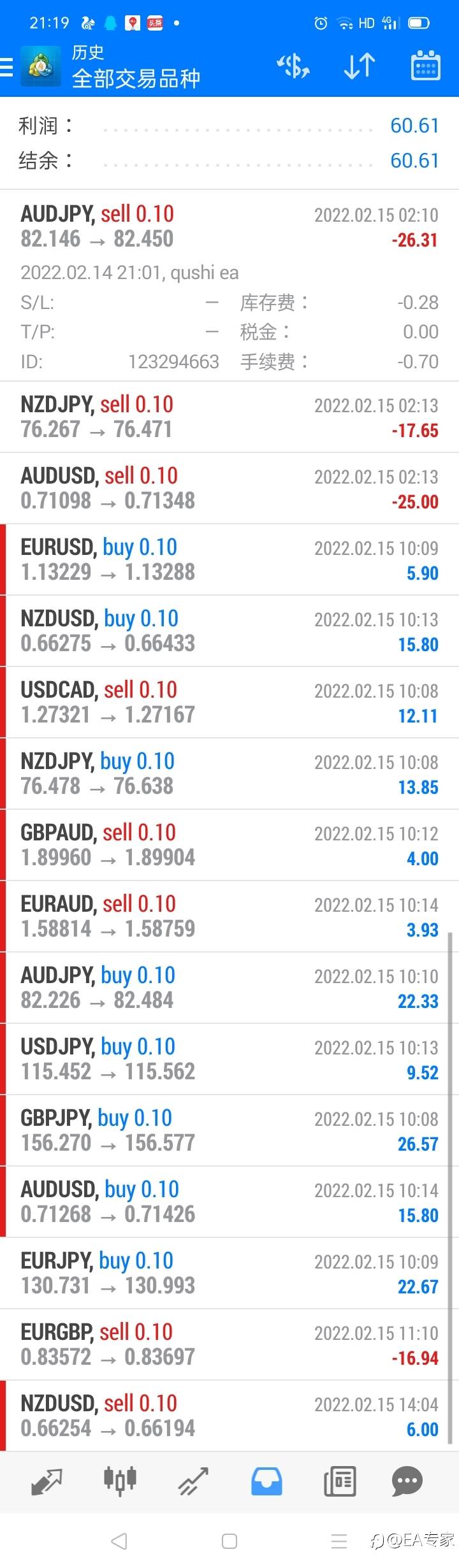The height and width of the screenshot is (1568, 459).
Task: View details of GBPJPY buy trade
Action: tap(229, 1130)
